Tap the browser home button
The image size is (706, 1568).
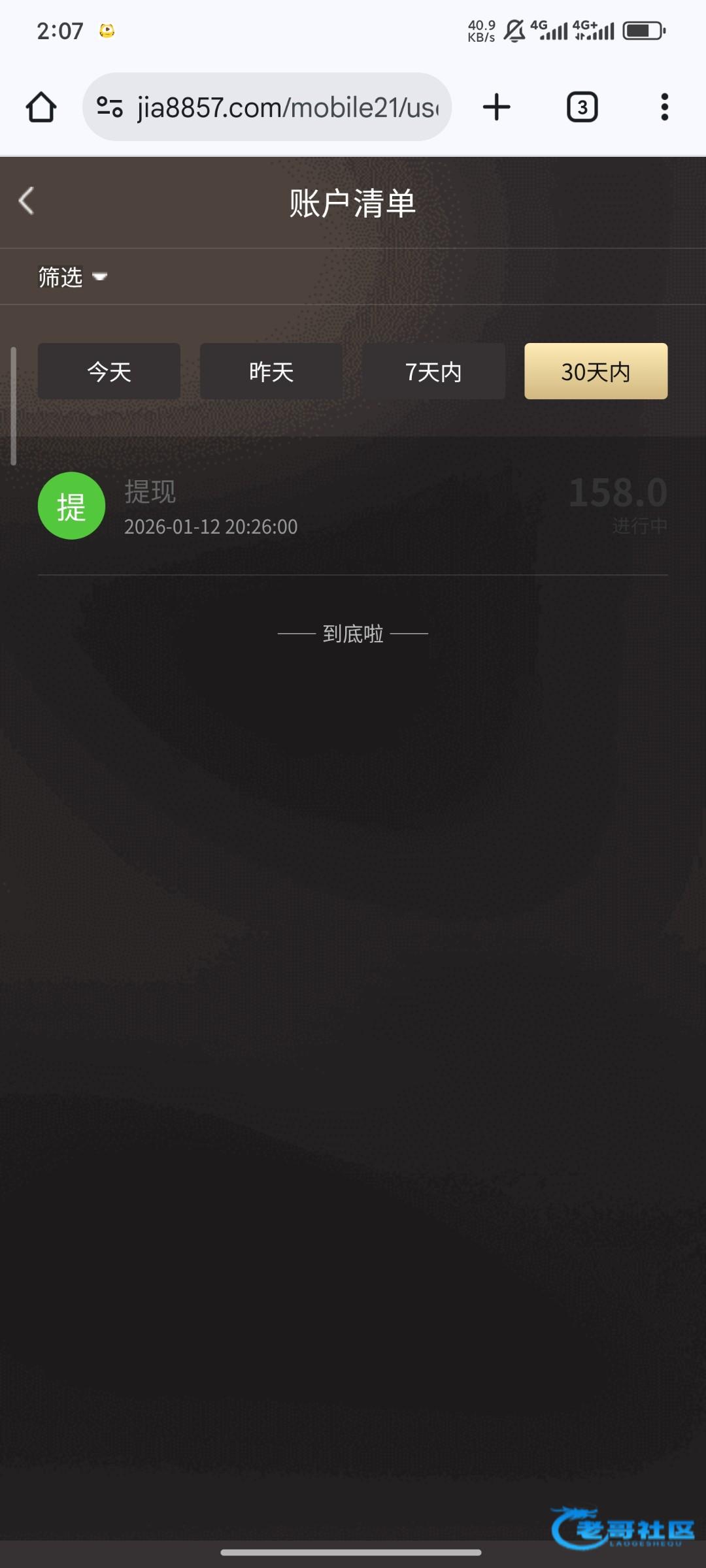tap(41, 107)
